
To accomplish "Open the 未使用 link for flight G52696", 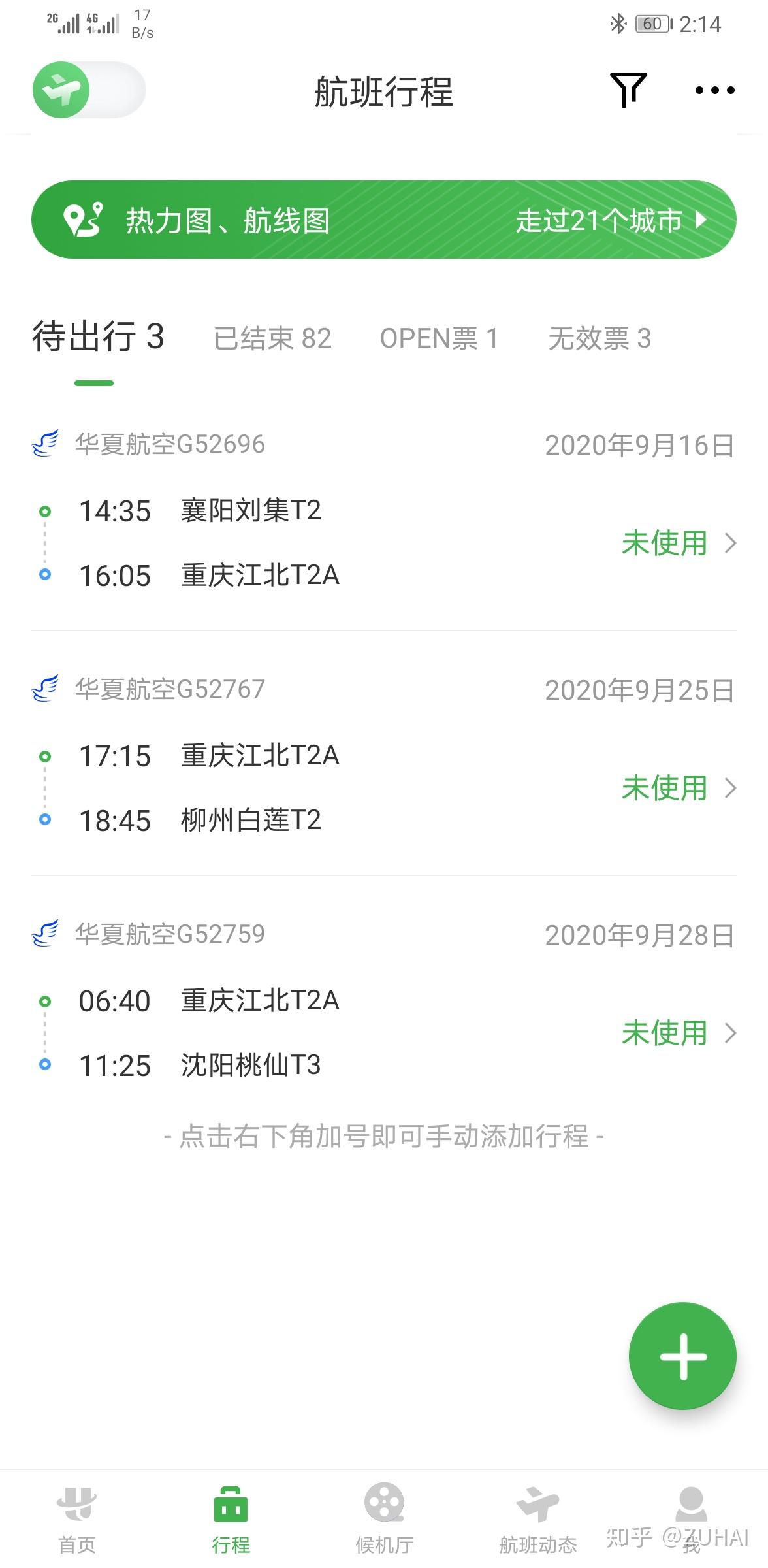I will coord(666,543).
